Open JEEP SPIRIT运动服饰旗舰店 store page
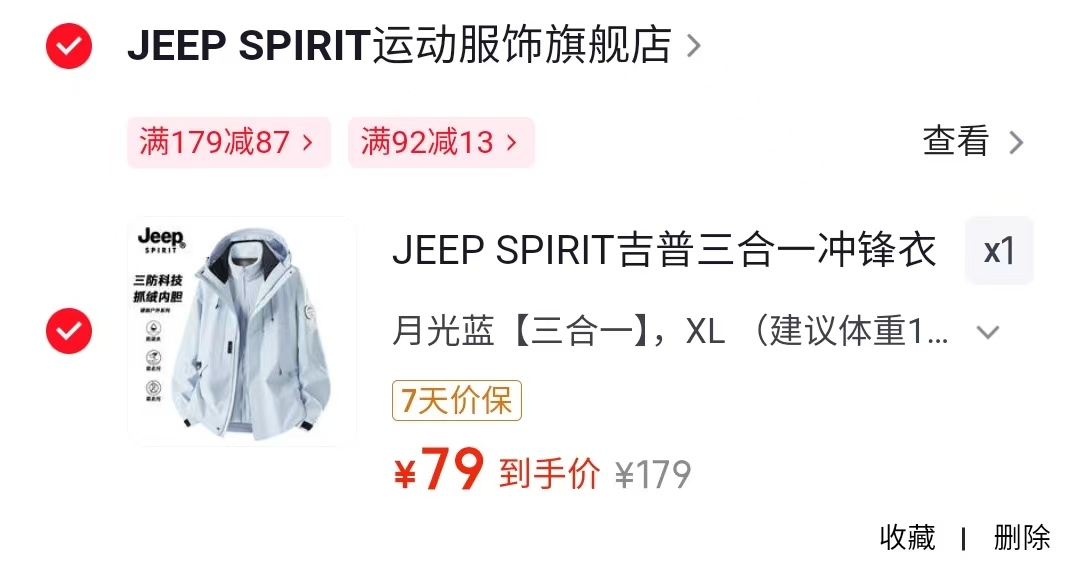 pyautogui.click(x=415, y=45)
